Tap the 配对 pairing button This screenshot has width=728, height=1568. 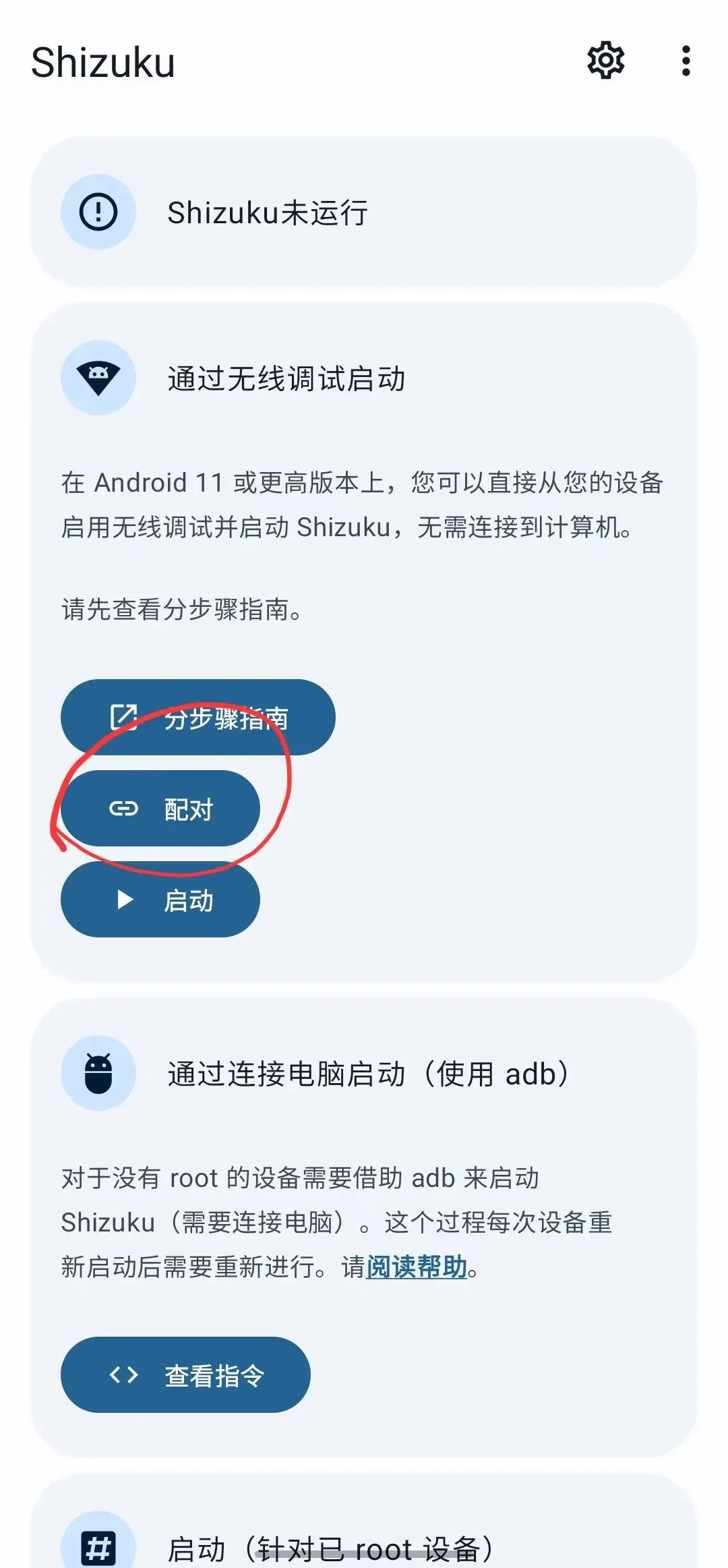tap(160, 809)
